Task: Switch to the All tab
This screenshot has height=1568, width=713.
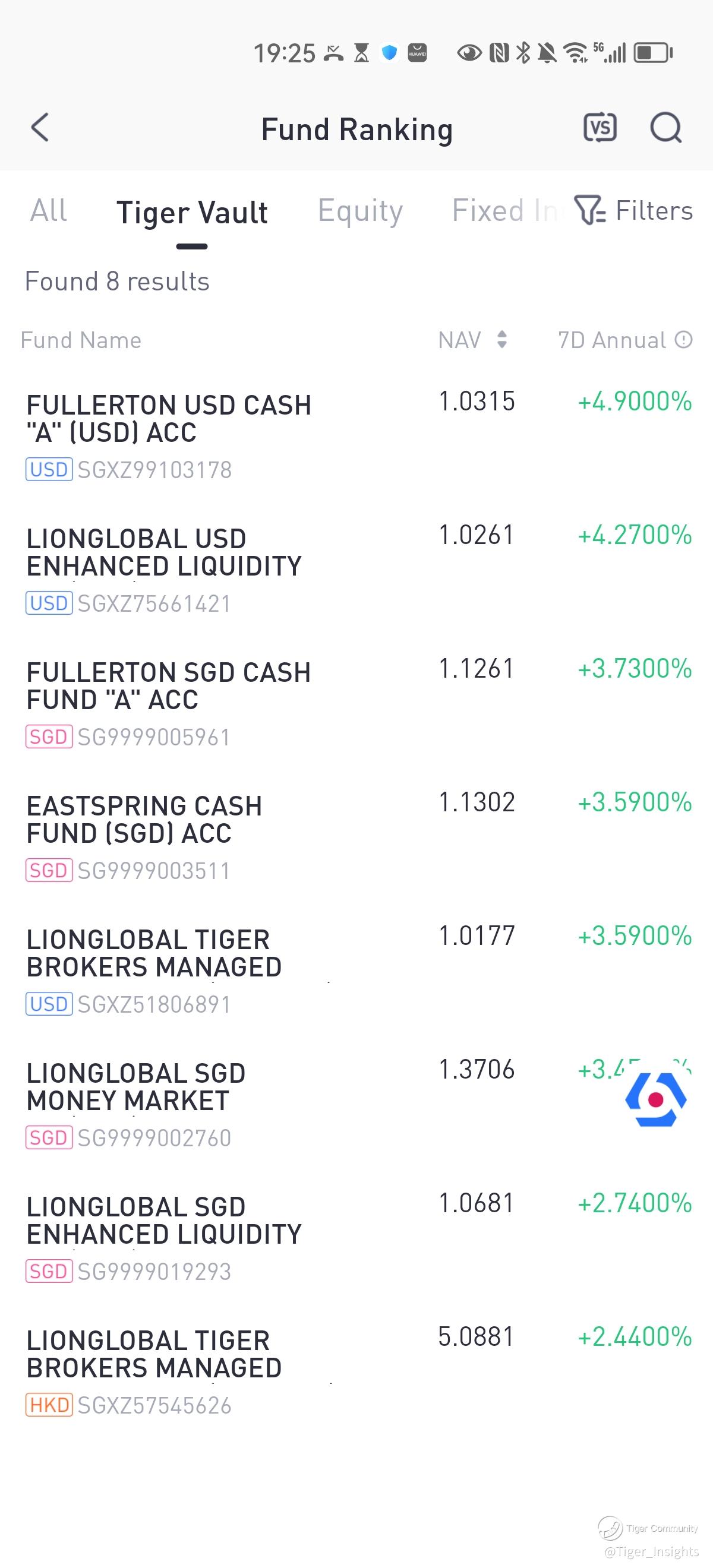Action: click(49, 211)
